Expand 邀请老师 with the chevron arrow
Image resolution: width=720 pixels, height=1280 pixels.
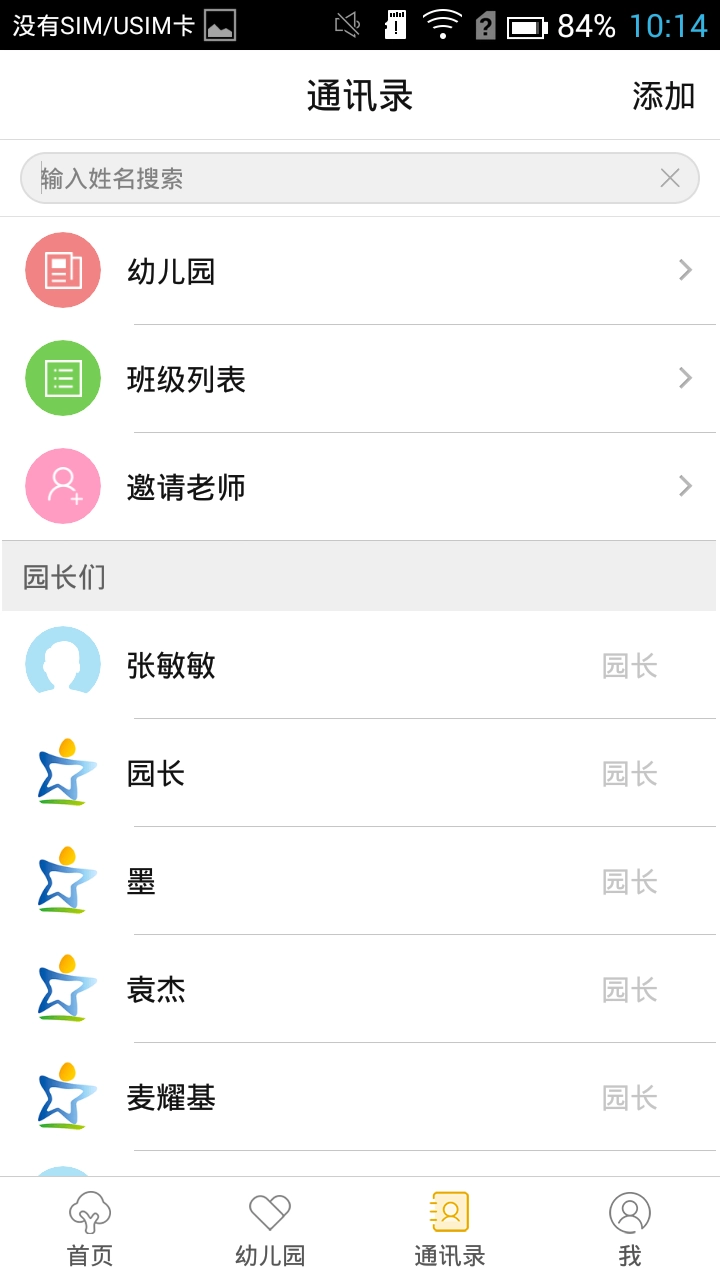coord(685,486)
